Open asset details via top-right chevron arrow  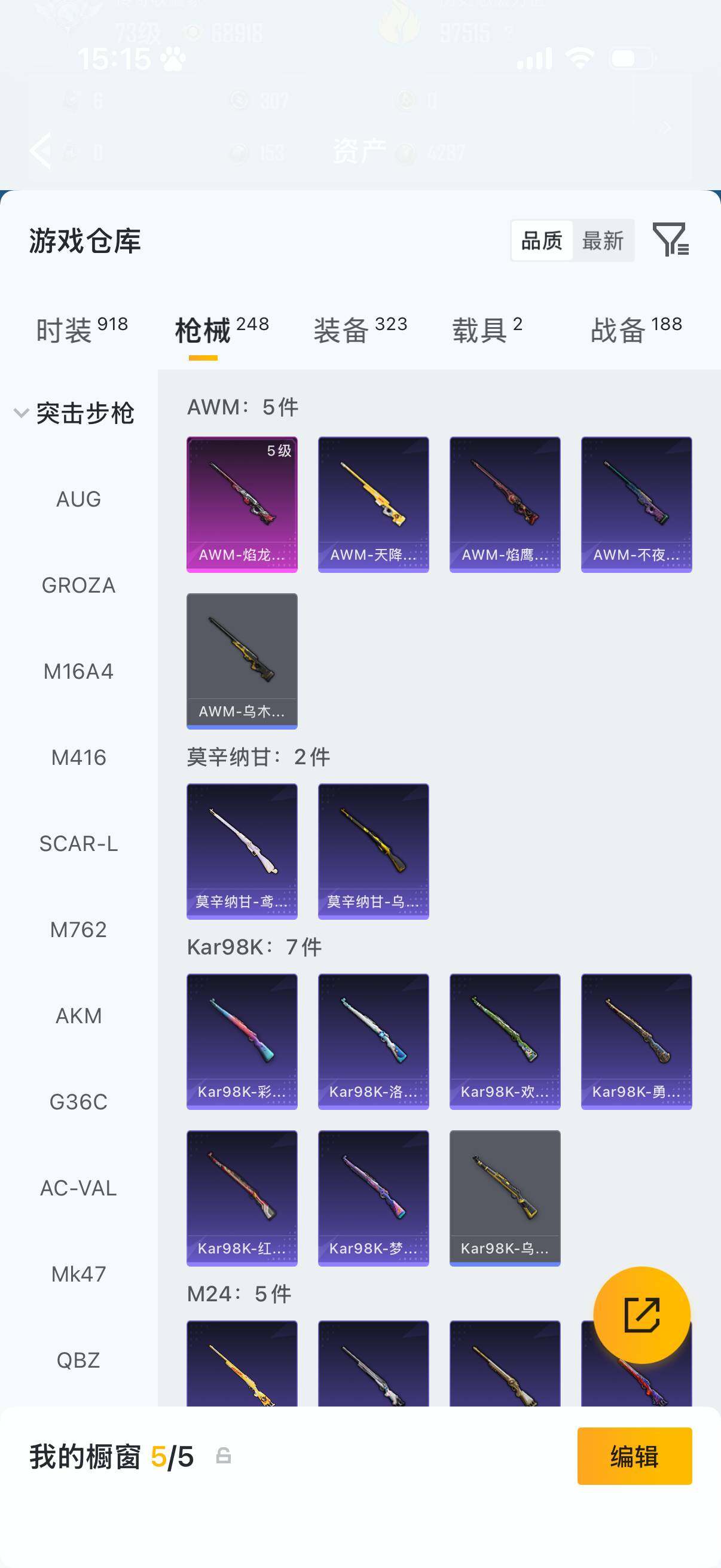[665, 127]
